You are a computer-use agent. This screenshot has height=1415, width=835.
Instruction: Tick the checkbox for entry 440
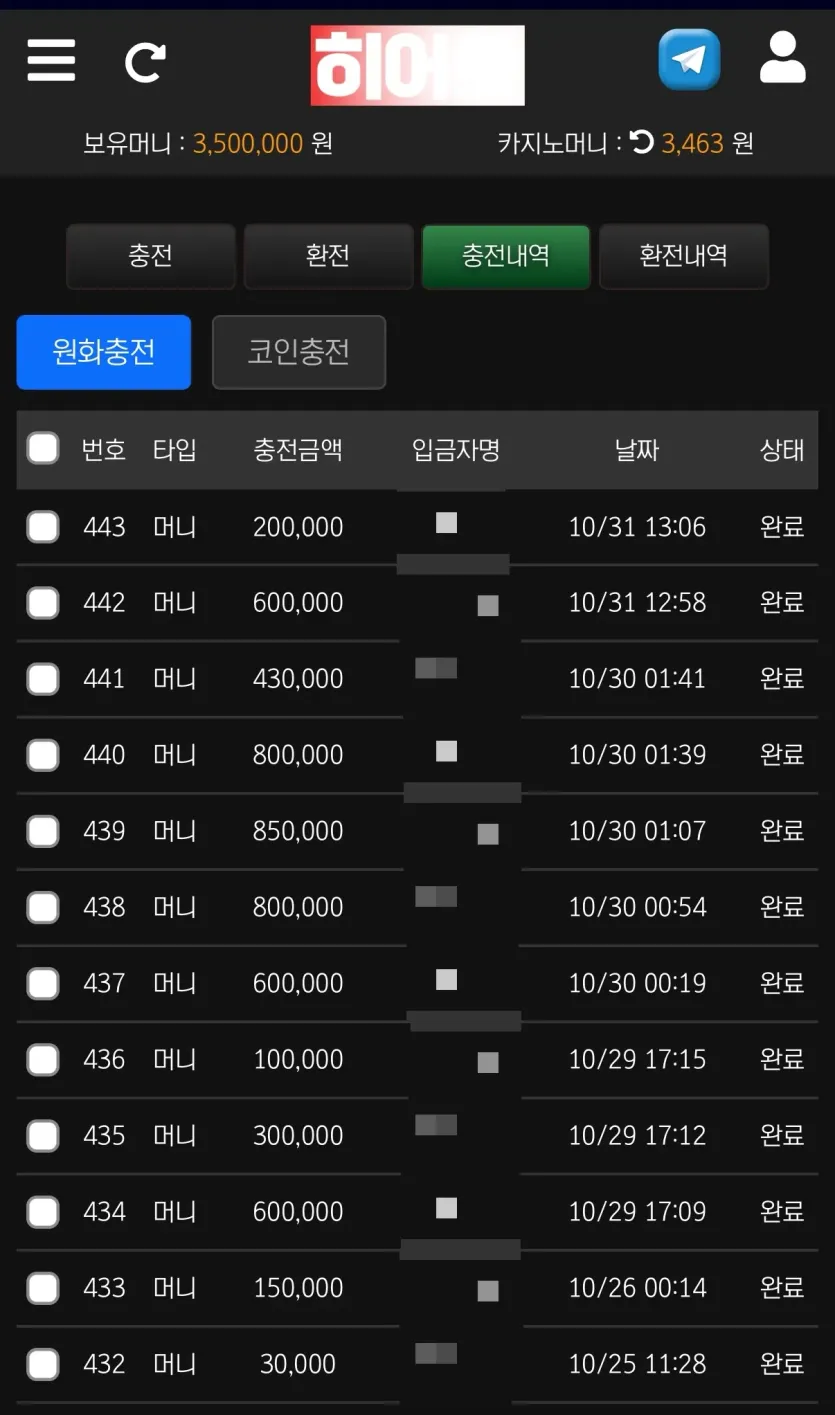(43, 754)
